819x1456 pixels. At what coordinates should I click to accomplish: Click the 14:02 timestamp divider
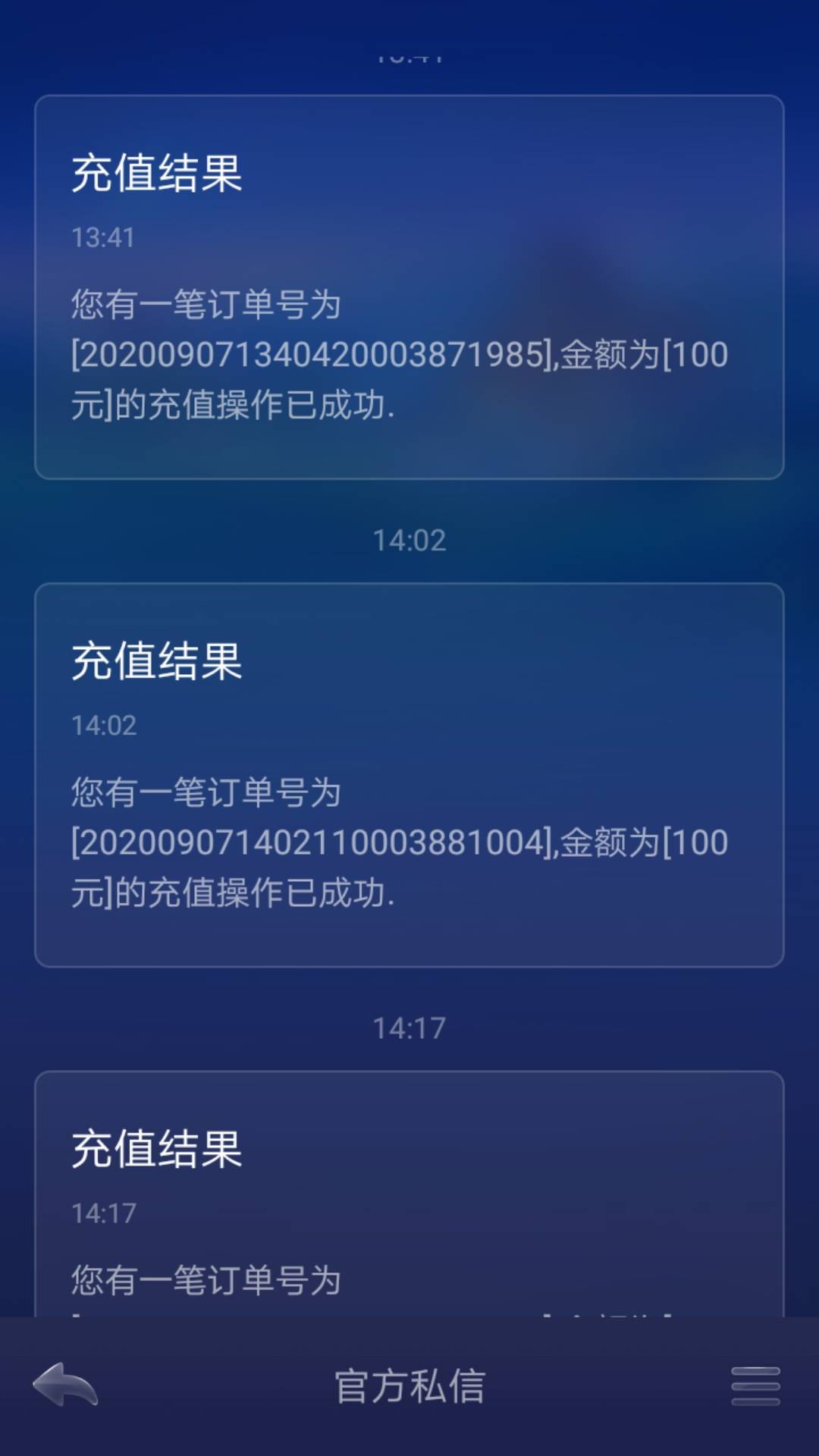pos(409,541)
